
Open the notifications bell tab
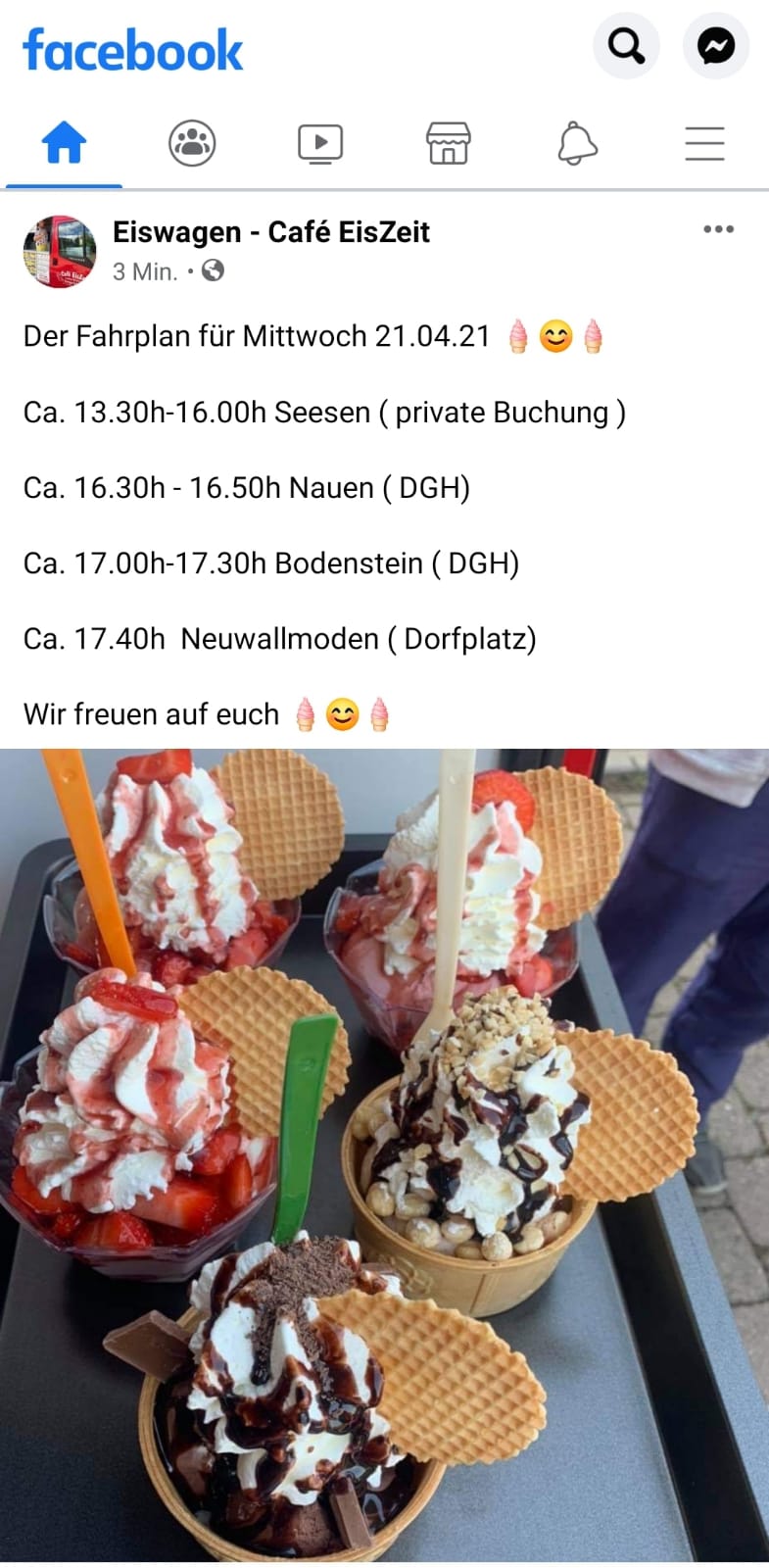click(x=577, y=144)
